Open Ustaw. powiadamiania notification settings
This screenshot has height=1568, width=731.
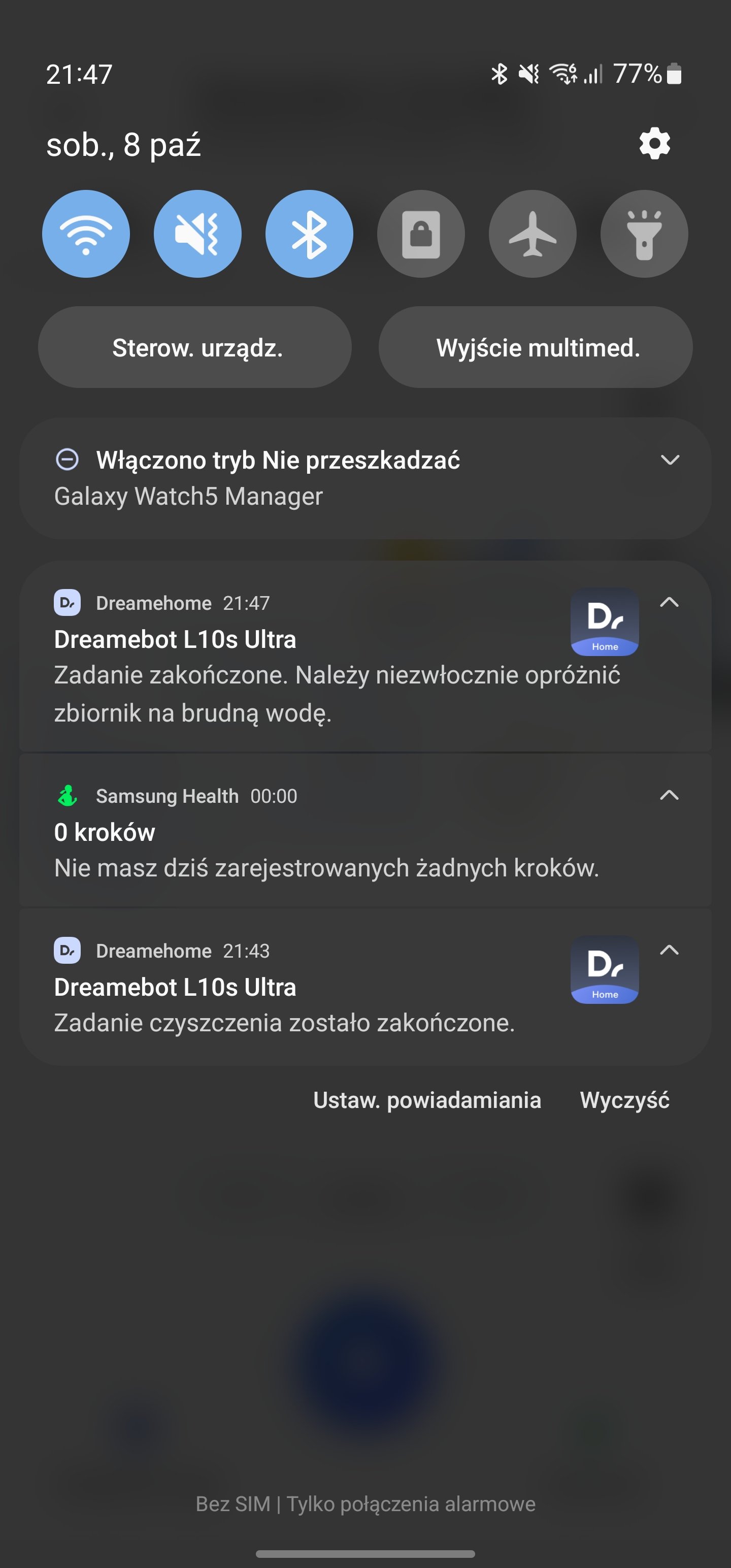[427, 1100]
